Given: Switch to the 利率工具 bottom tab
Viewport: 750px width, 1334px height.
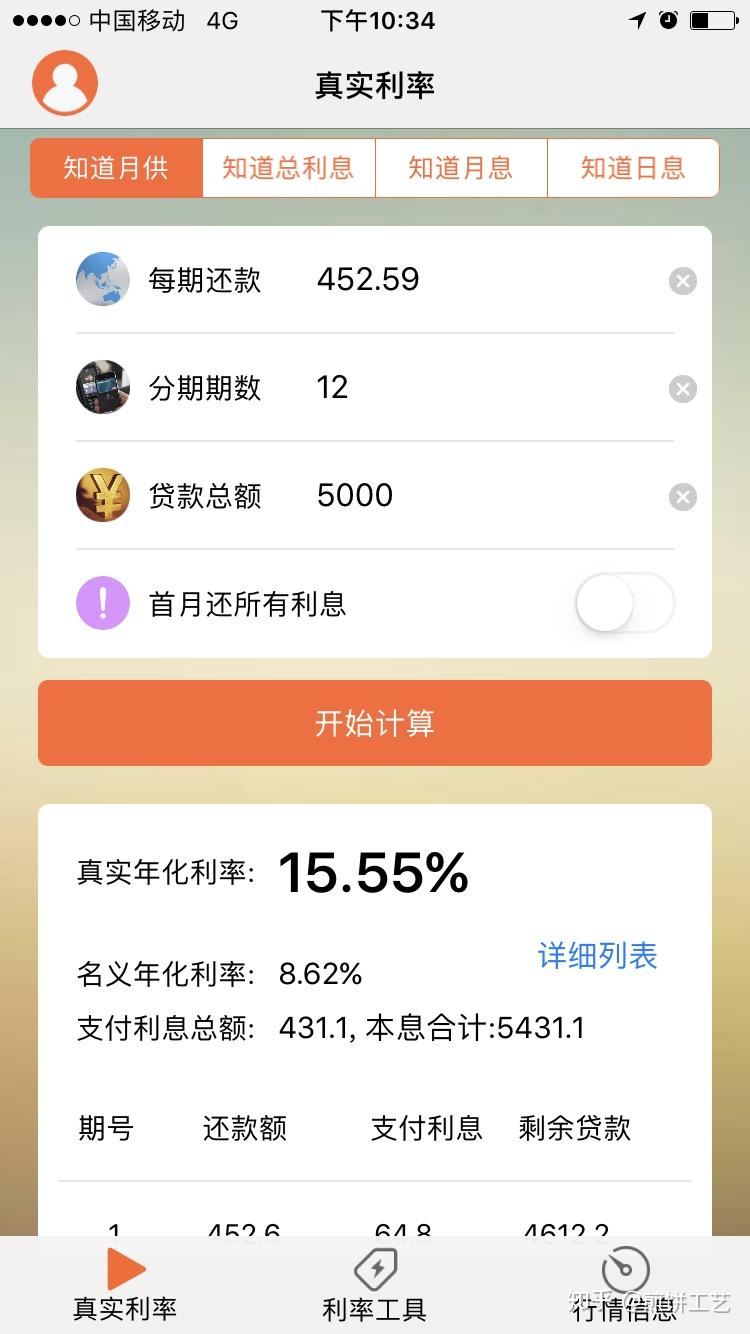Looking at the screenshot, I should pyautogui.click(x=375, y=1286).
